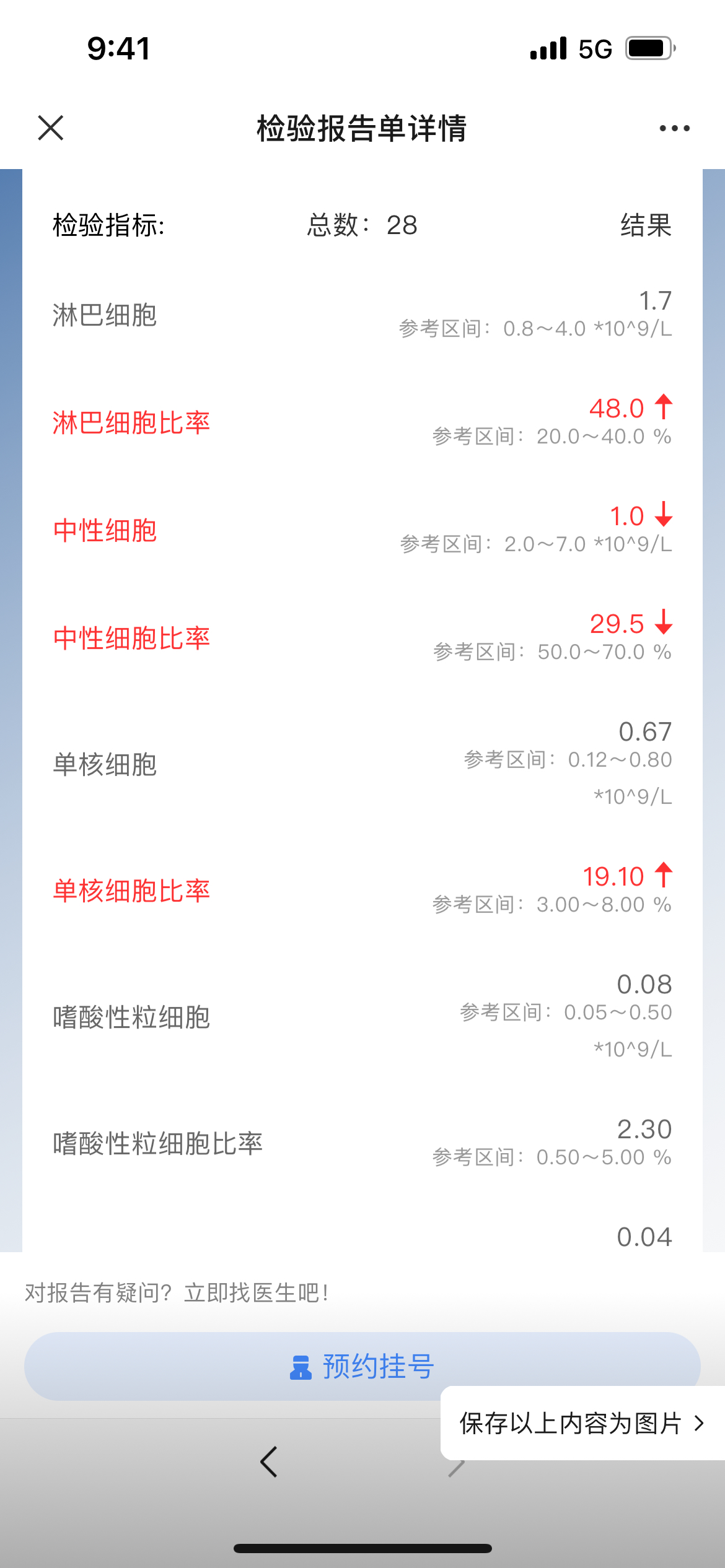The image size is (725, 1568).
Task: Tap the 预约挂号 appointment button
Action: pos(362,1366)
